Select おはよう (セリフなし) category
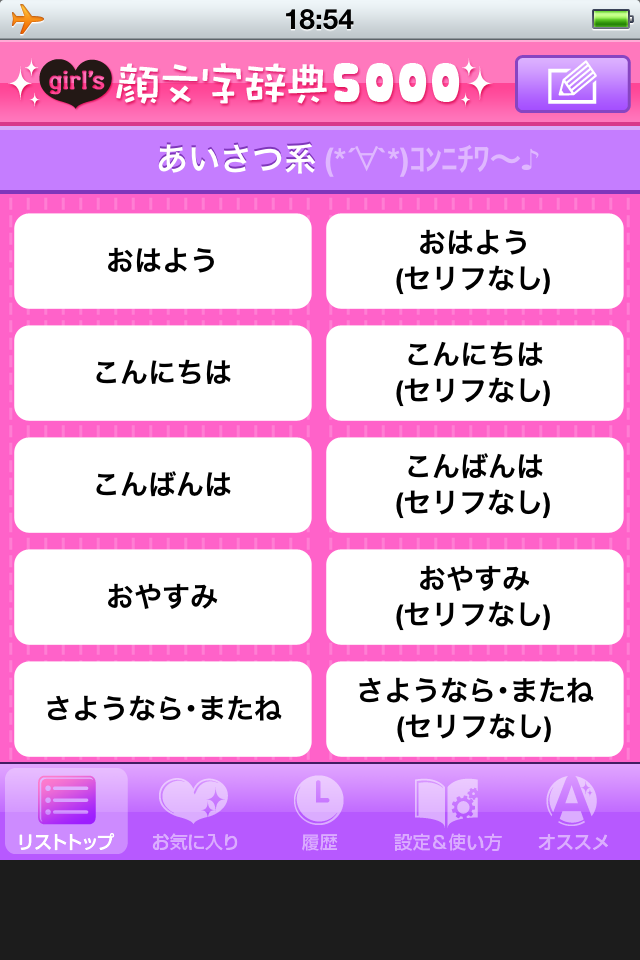Image resolution: width=640 pixels, height=960 pixels. [474, 261]
